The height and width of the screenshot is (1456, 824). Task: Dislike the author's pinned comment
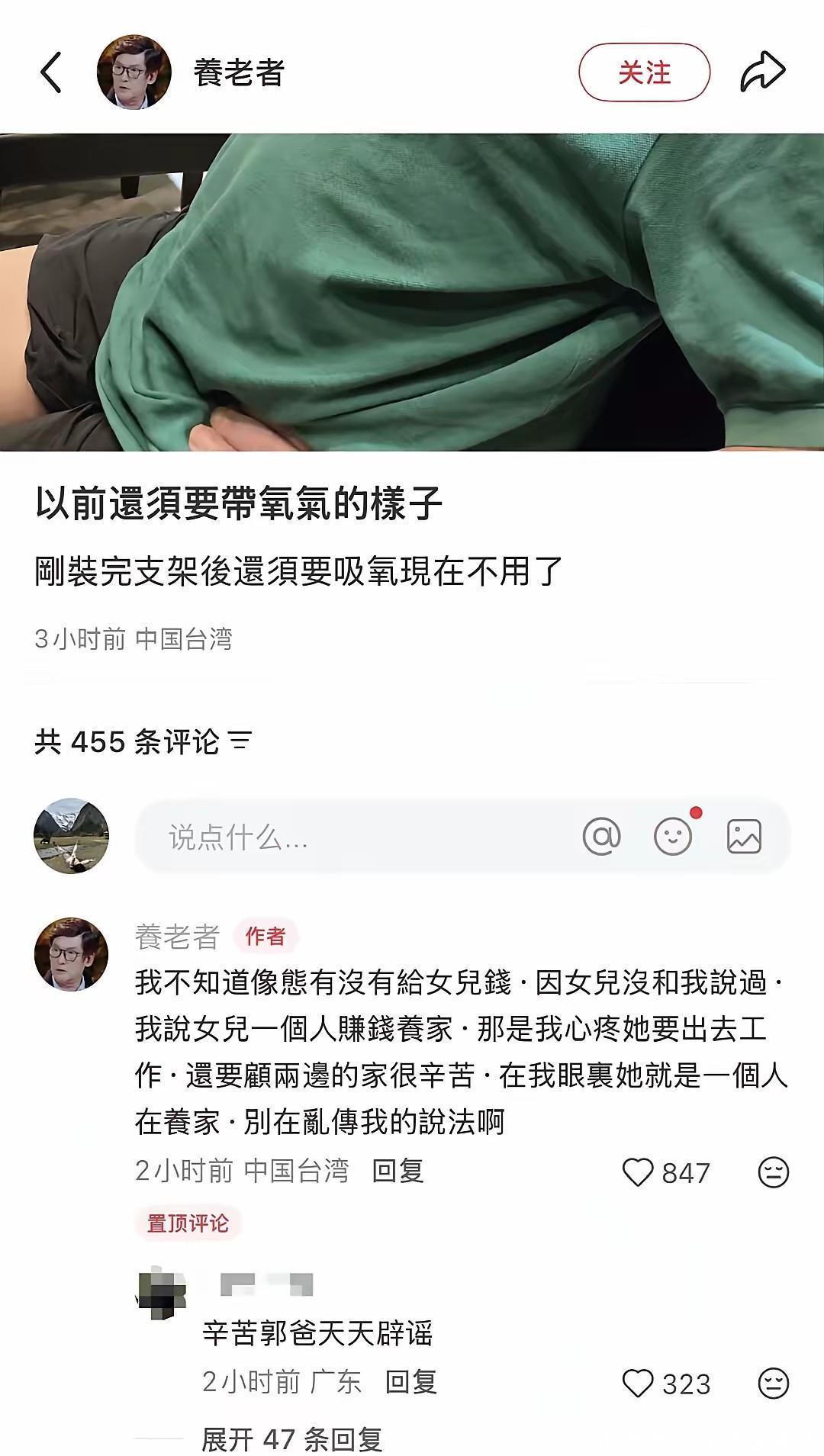coord(773,1172)
